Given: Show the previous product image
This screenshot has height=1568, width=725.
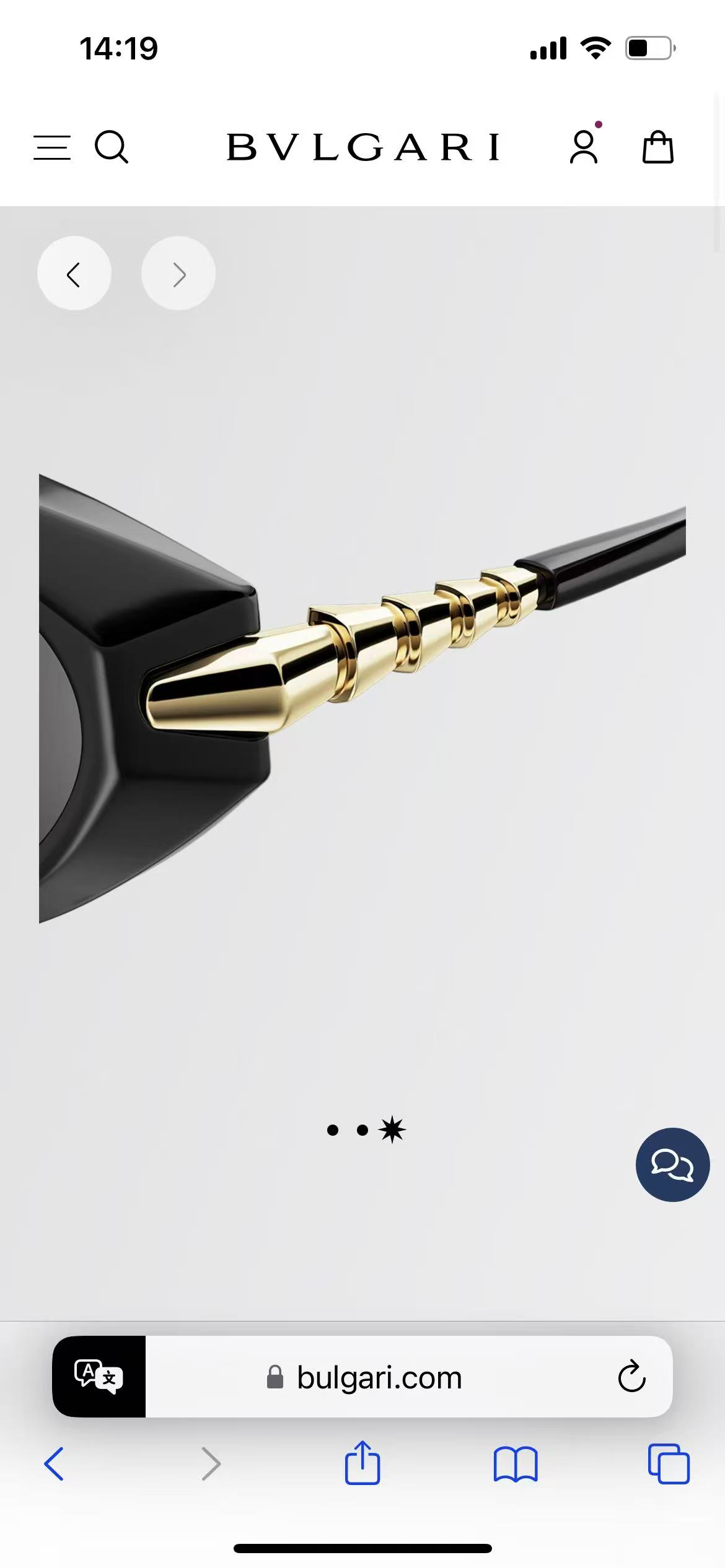Looking at the screenshot, I should pos(74,273).
